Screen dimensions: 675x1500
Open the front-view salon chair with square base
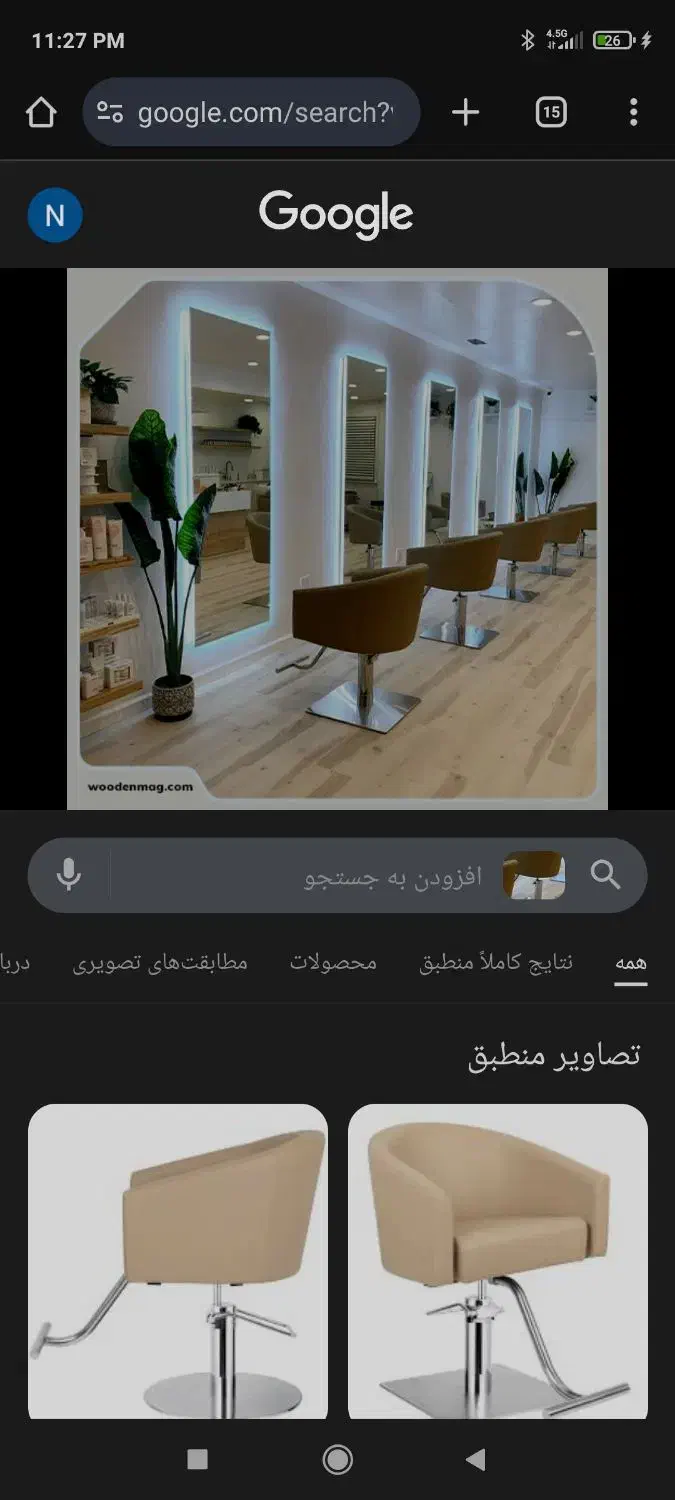(x=498, y=1261)
